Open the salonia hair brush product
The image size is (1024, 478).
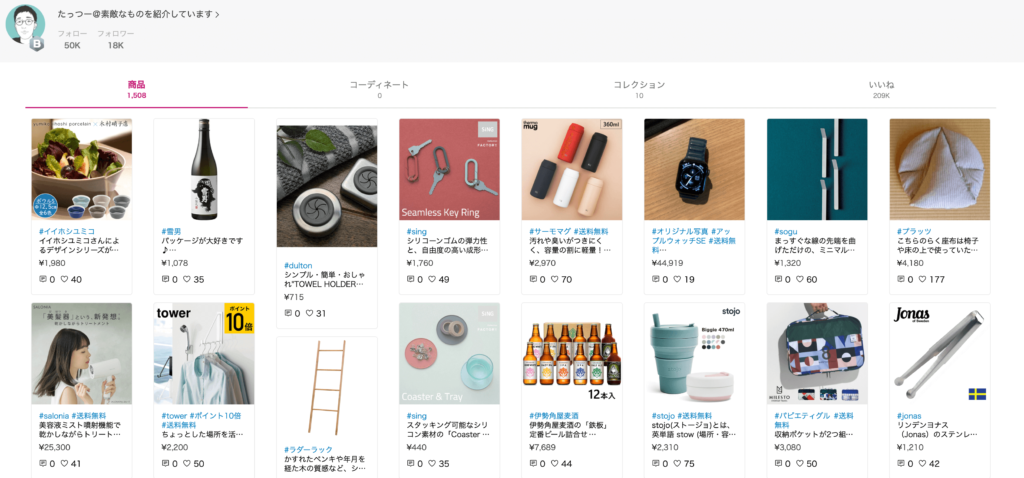click(81, 354)
